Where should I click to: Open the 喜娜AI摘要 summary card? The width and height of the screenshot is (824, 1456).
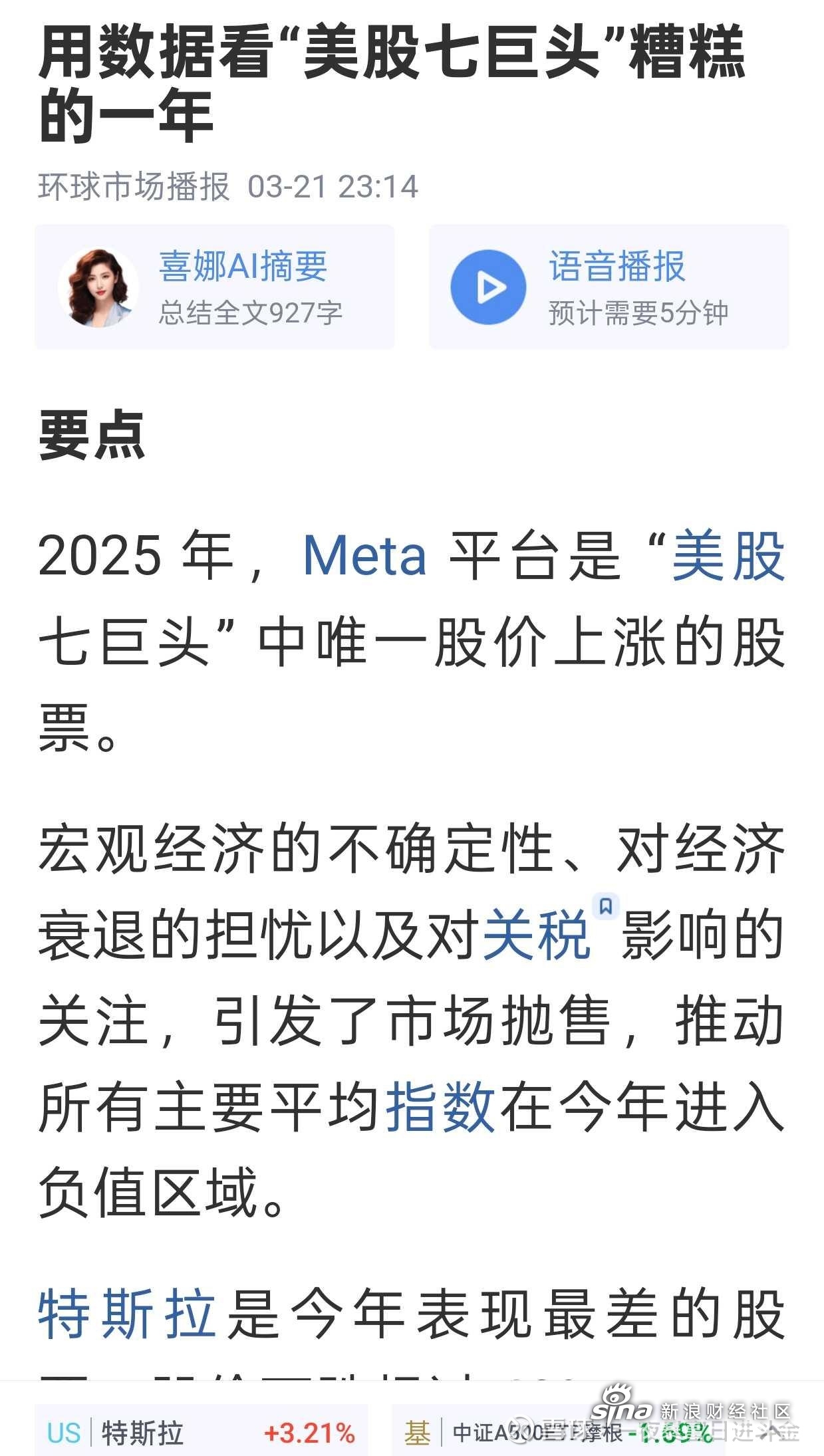pyautogui.click(x=214, y=287)
